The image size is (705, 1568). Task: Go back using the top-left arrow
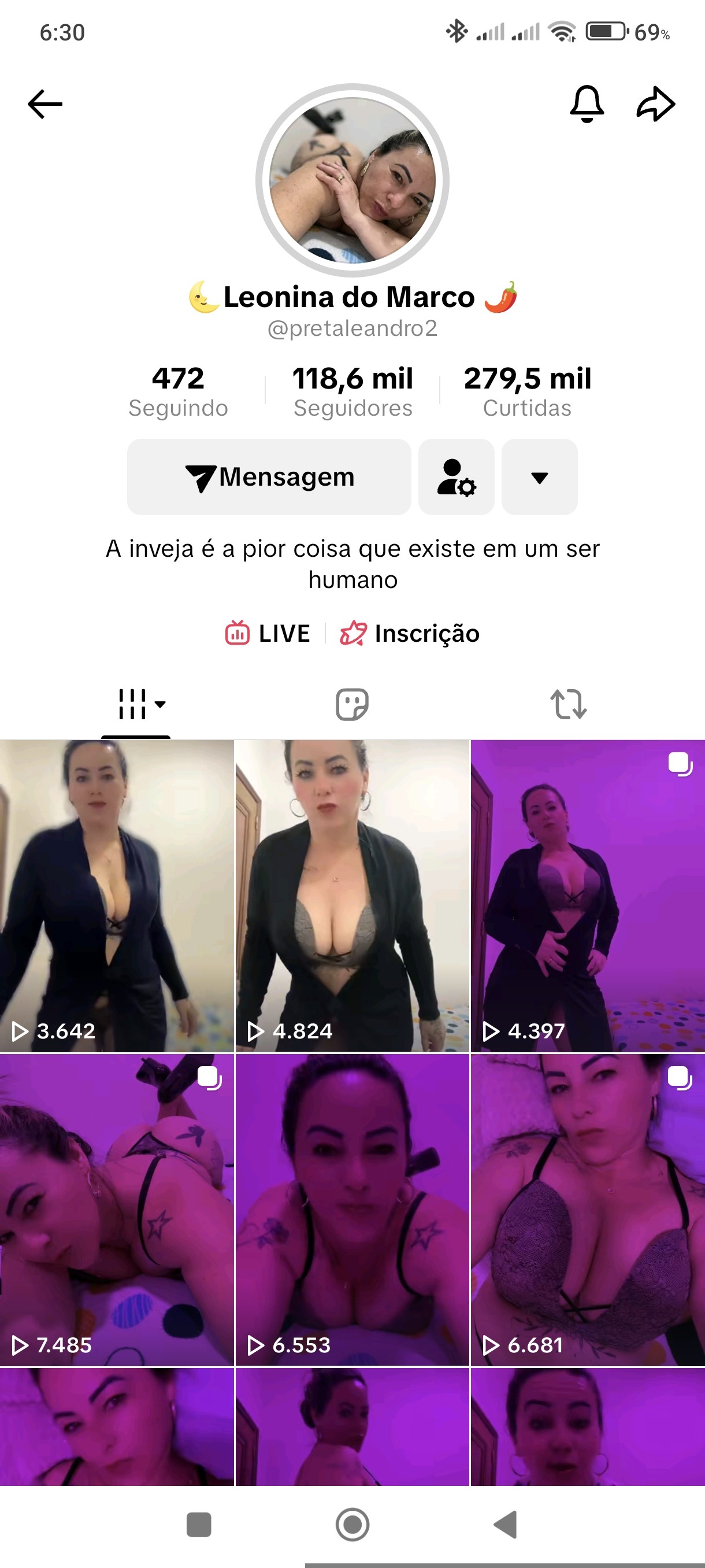(x=45, y=104)
